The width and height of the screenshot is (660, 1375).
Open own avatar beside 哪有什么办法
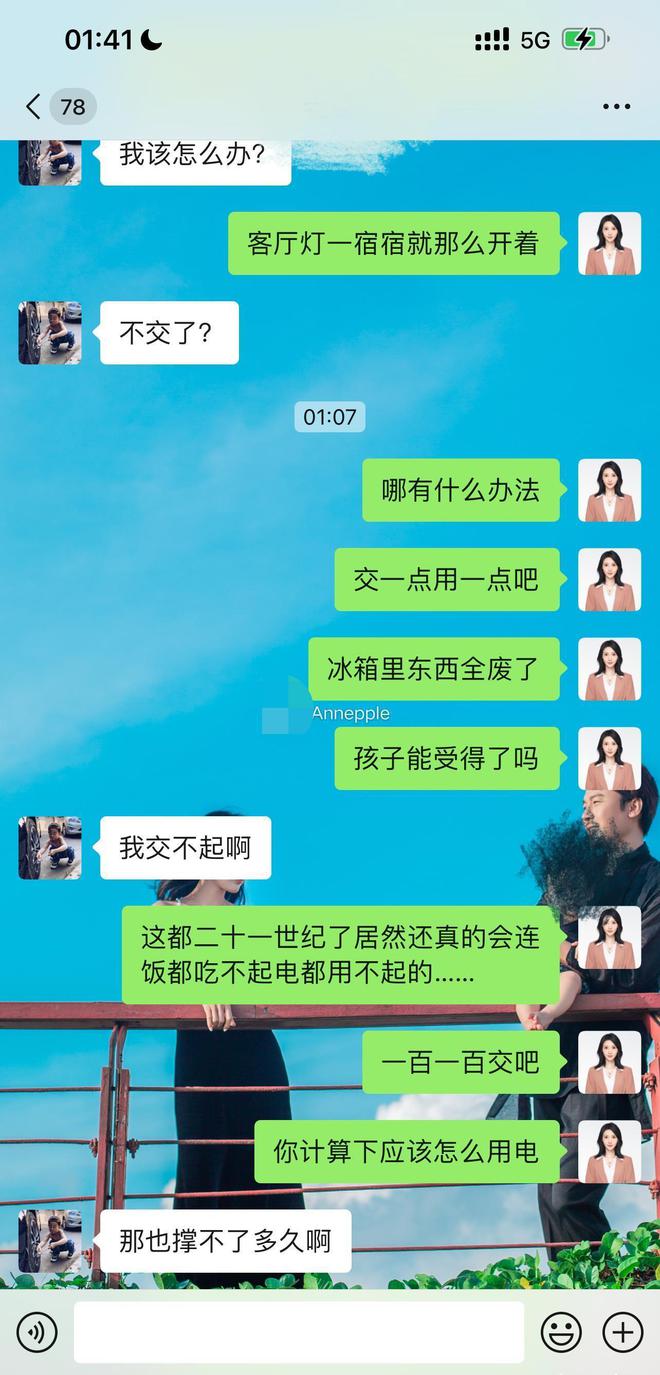click(x=609, y=490)
